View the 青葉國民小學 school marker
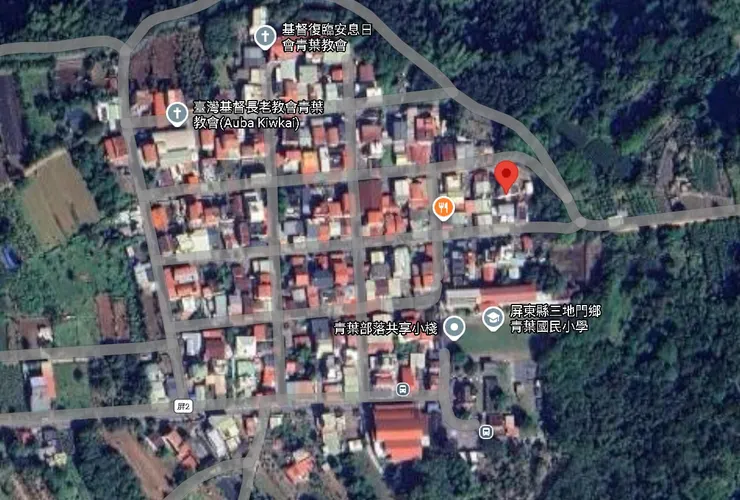740x500 pixels. 493,318
